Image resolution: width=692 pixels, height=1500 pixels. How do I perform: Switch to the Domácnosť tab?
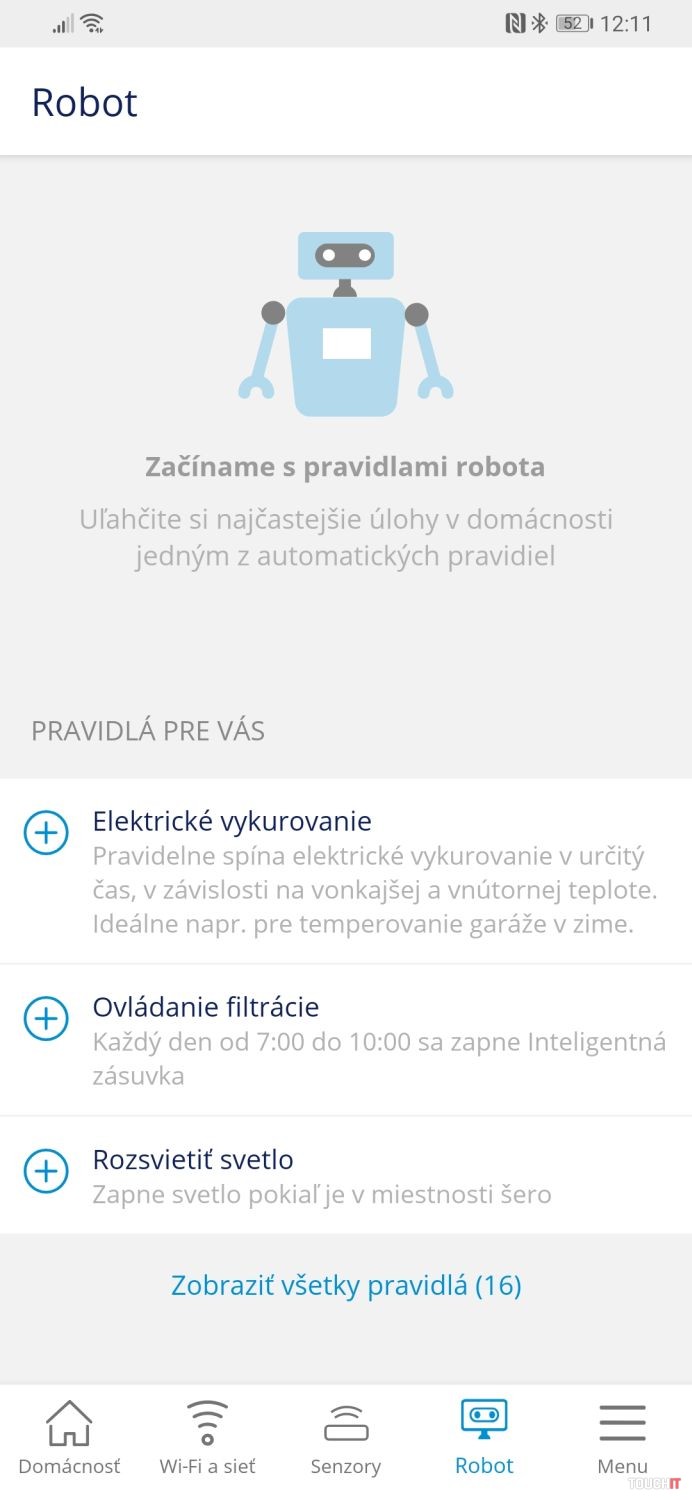(69, 1439)
